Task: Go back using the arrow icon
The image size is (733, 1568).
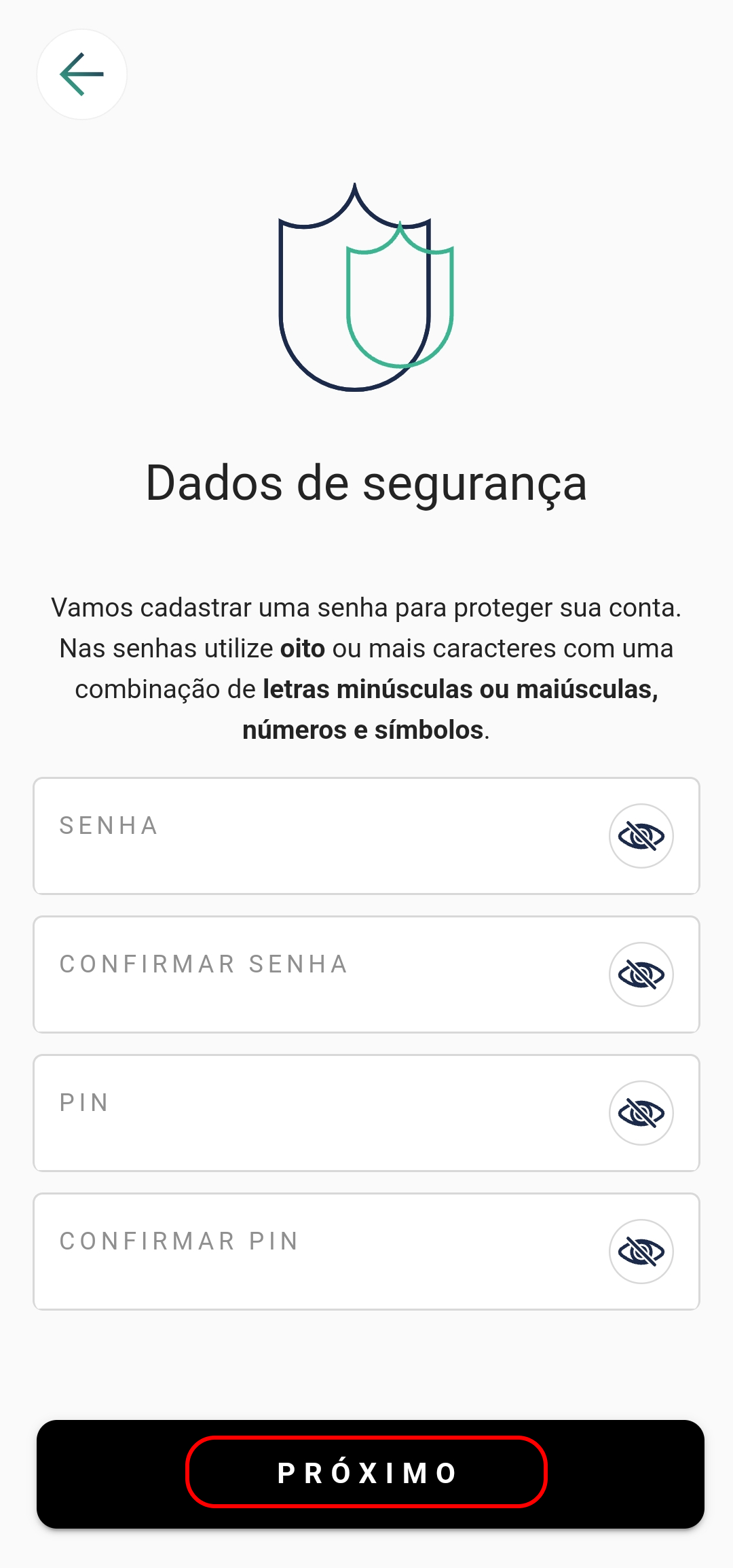Action: click(x=81, y=75)
